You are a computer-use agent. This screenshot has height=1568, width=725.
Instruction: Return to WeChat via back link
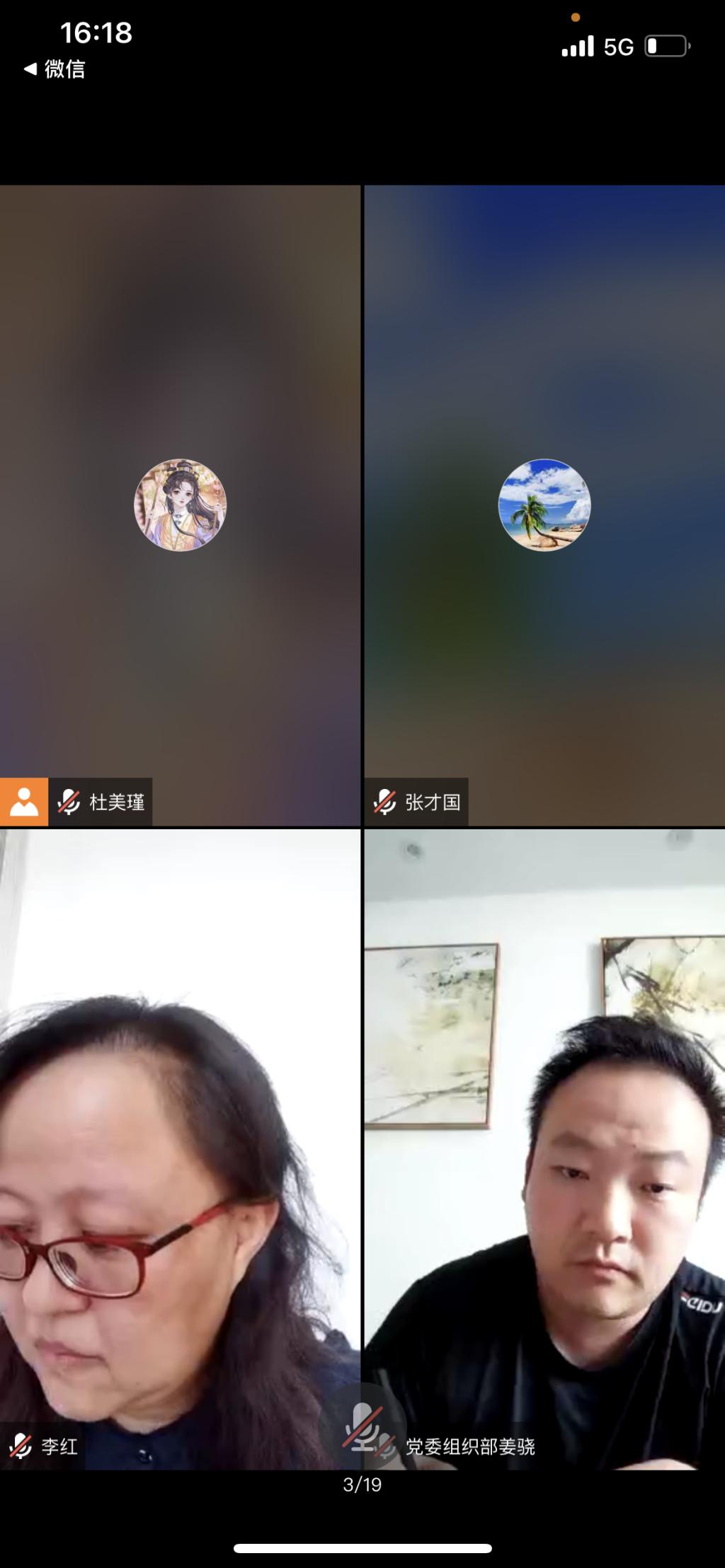point(55,69)
